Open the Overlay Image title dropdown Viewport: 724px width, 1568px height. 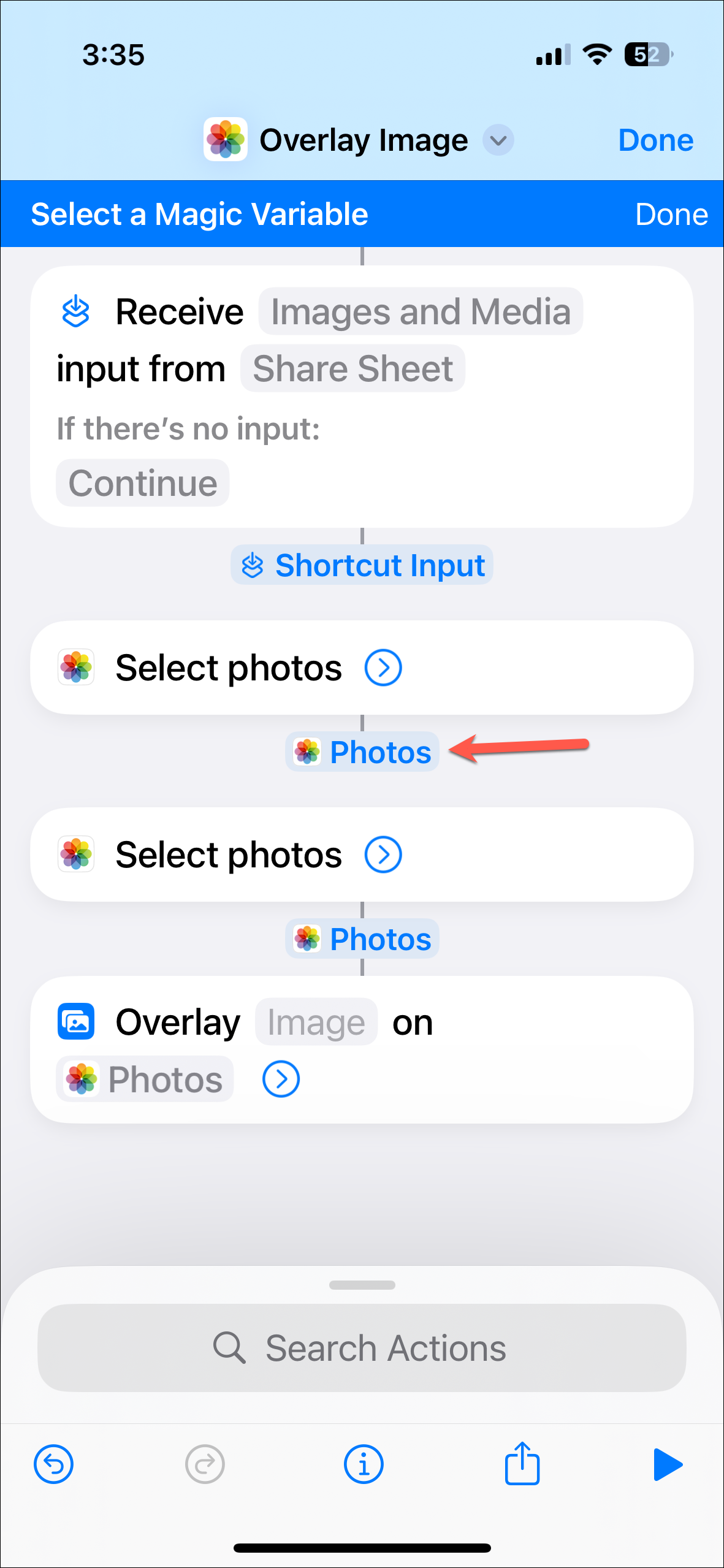[498, 140]
